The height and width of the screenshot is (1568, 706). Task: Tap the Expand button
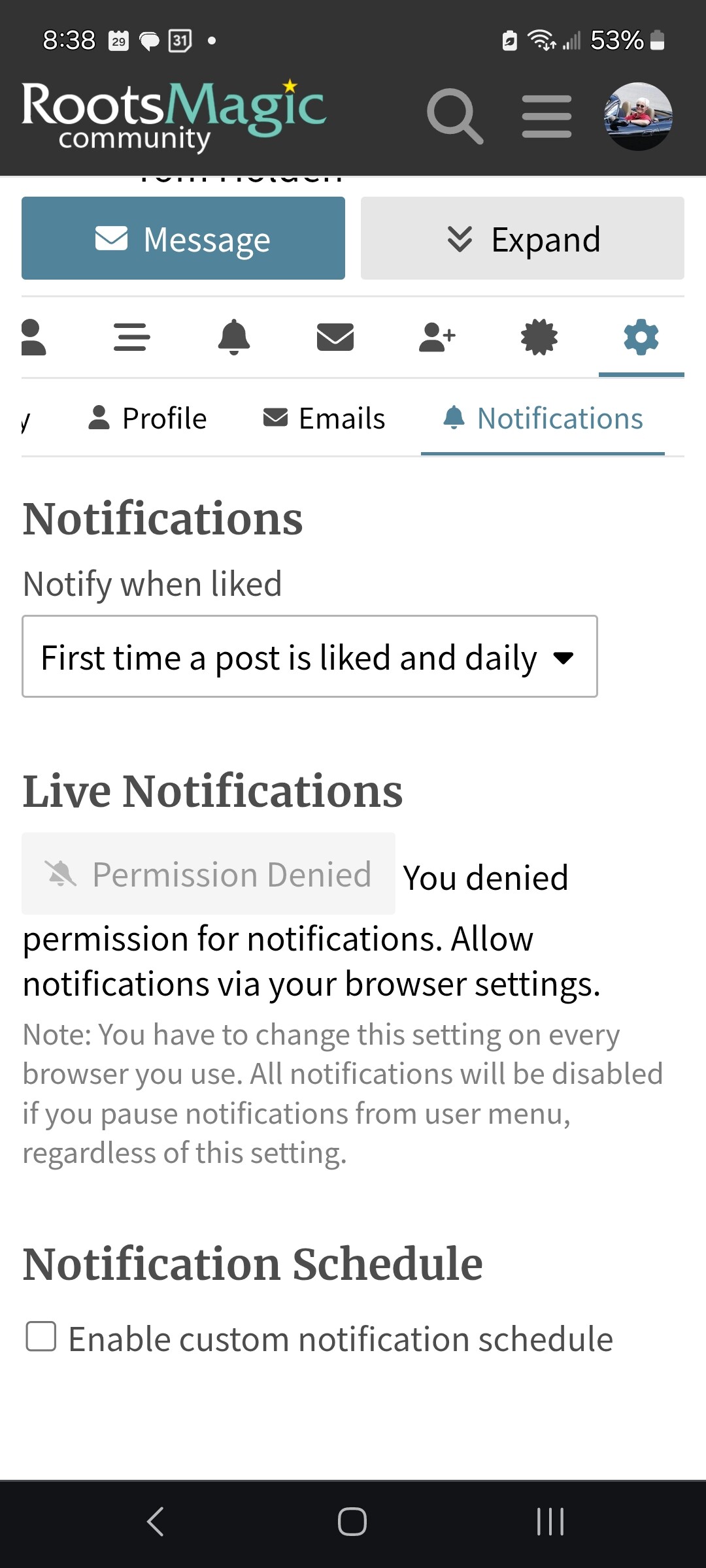click(x=522, y=238)
